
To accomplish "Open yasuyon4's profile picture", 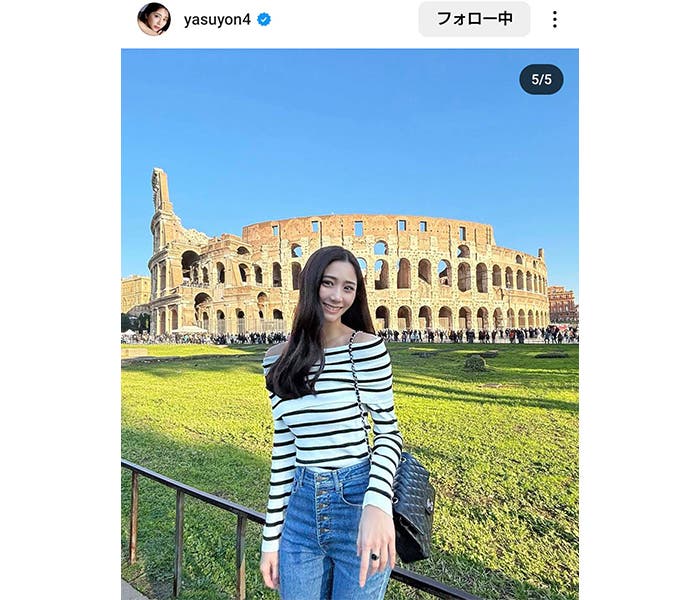I will click(153, 19).
